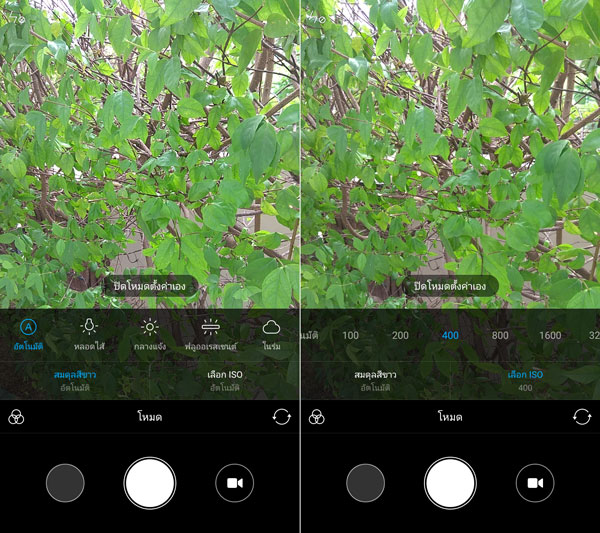The height and width of the screenshot is (533, 600).
Task: Set ISO to 100
Action: (350, 335)
